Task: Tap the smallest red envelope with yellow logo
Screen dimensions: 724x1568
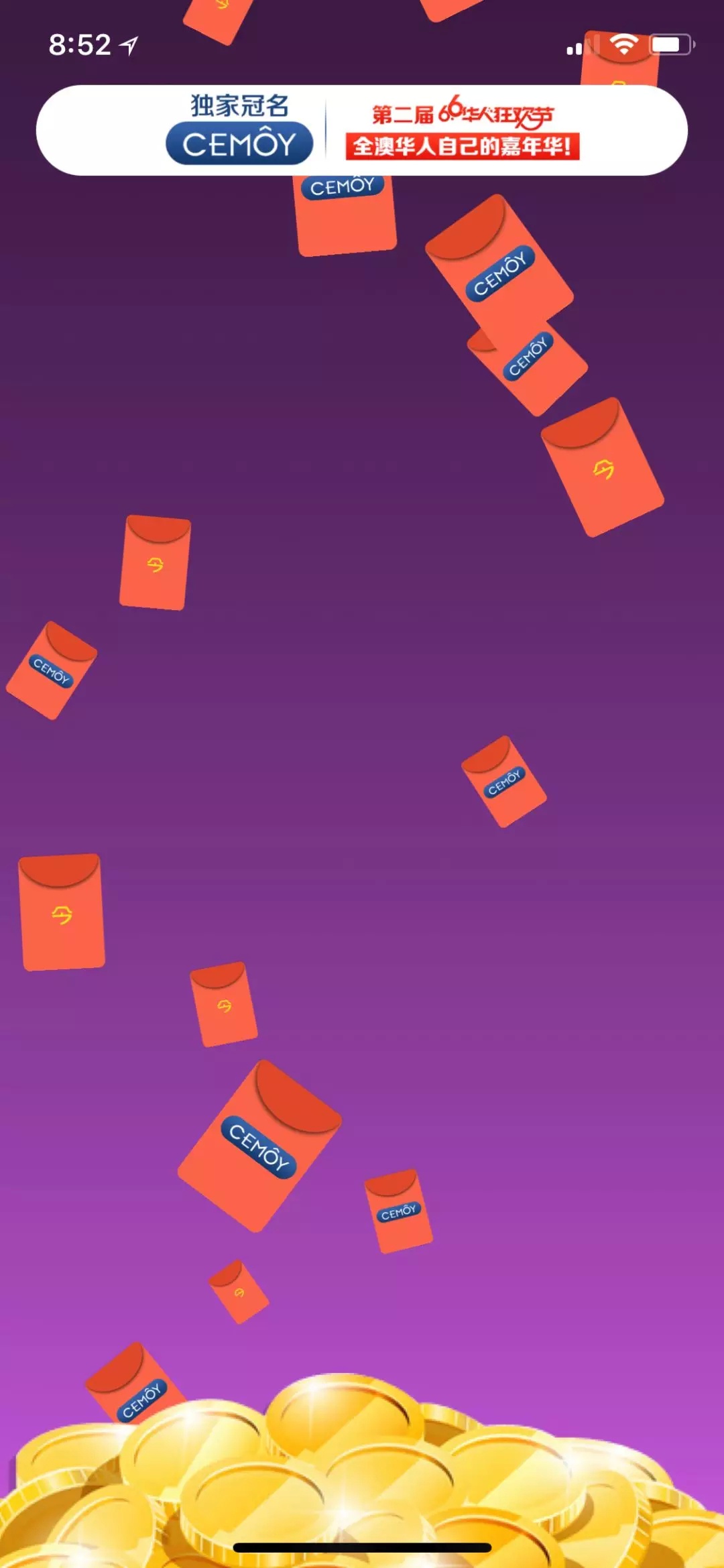Action: (239, 1292)
